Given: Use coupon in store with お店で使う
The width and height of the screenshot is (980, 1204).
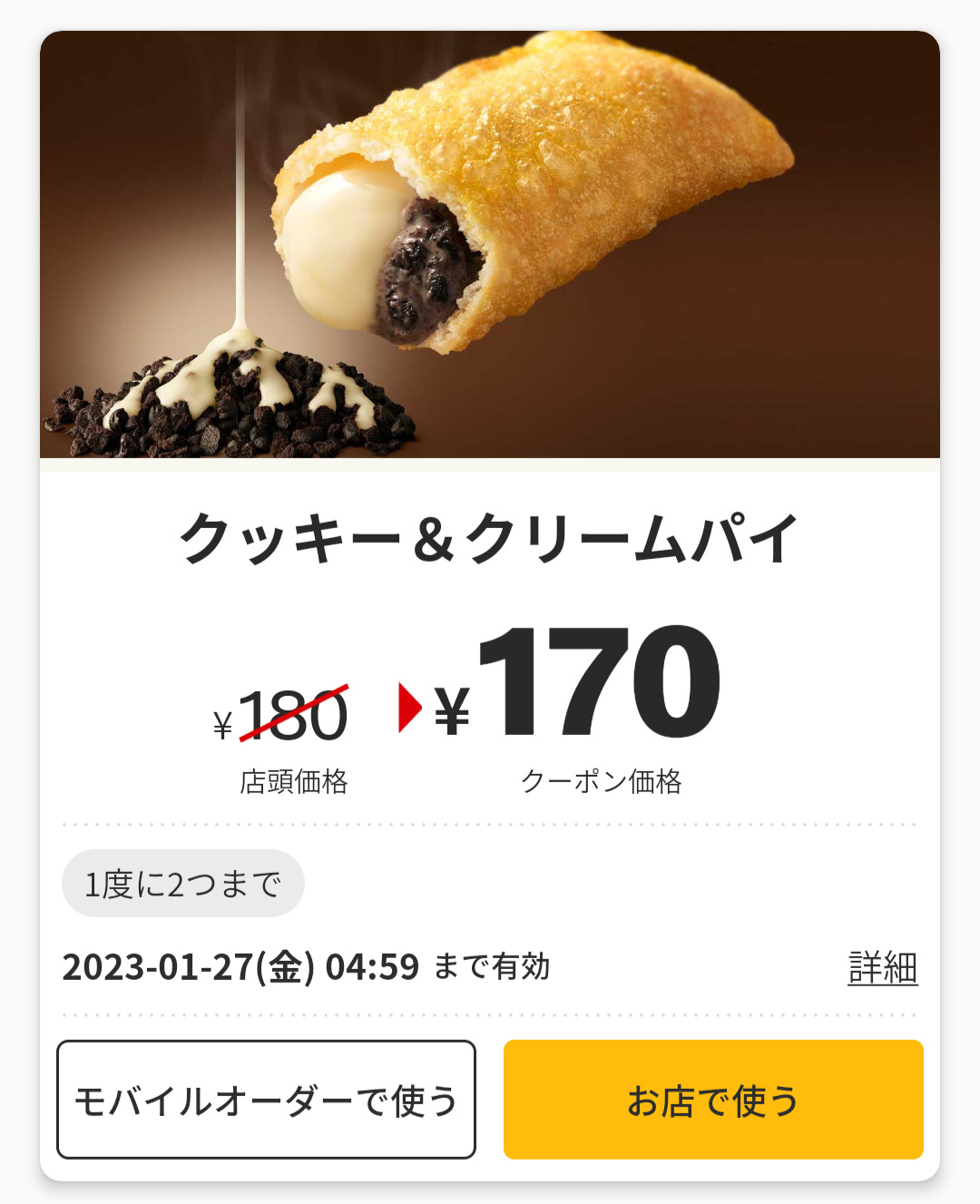Looking at the screenshot, I should pos(713,1100).
